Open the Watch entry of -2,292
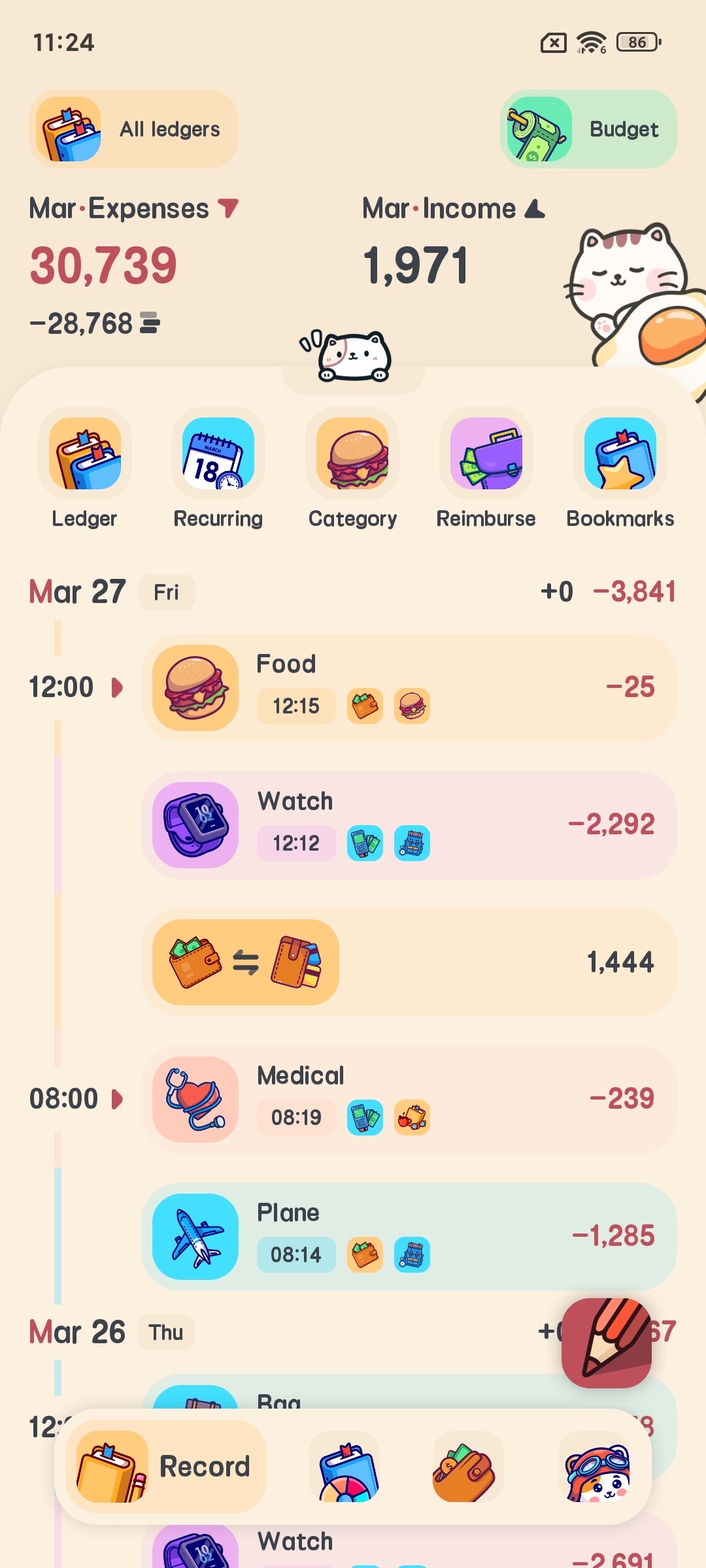Screen dimensions: 706x1568 [409, 825]
